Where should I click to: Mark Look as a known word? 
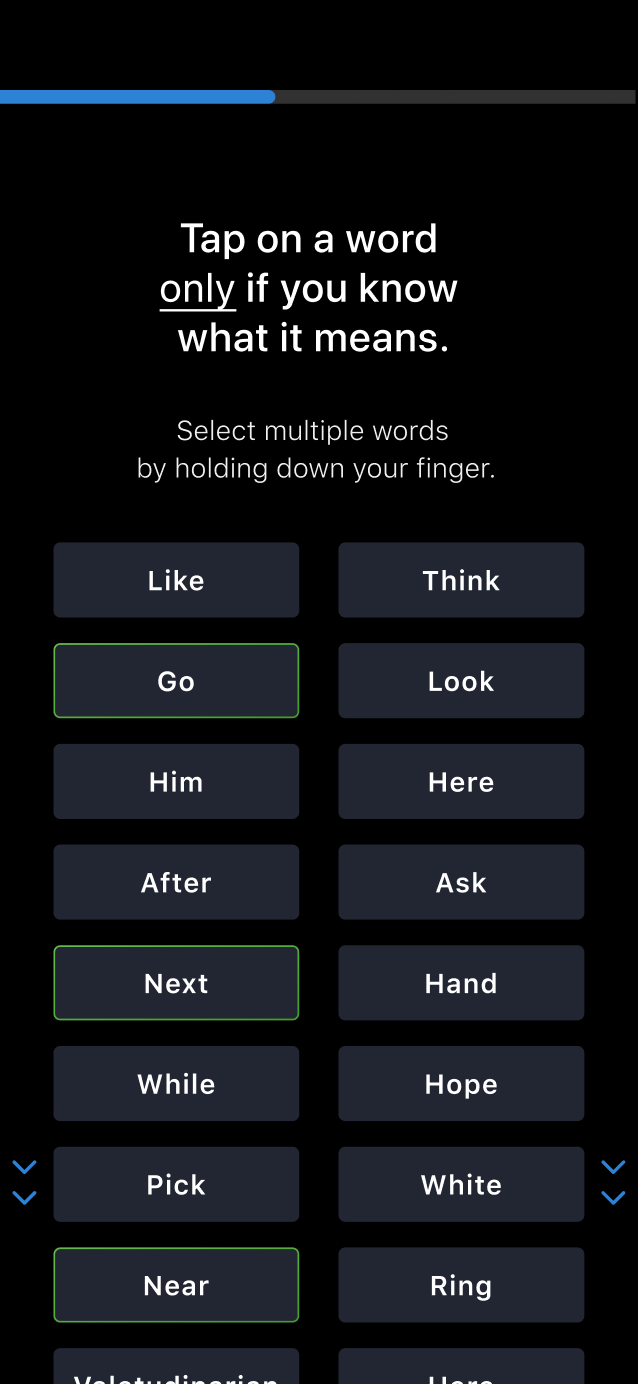461,681
